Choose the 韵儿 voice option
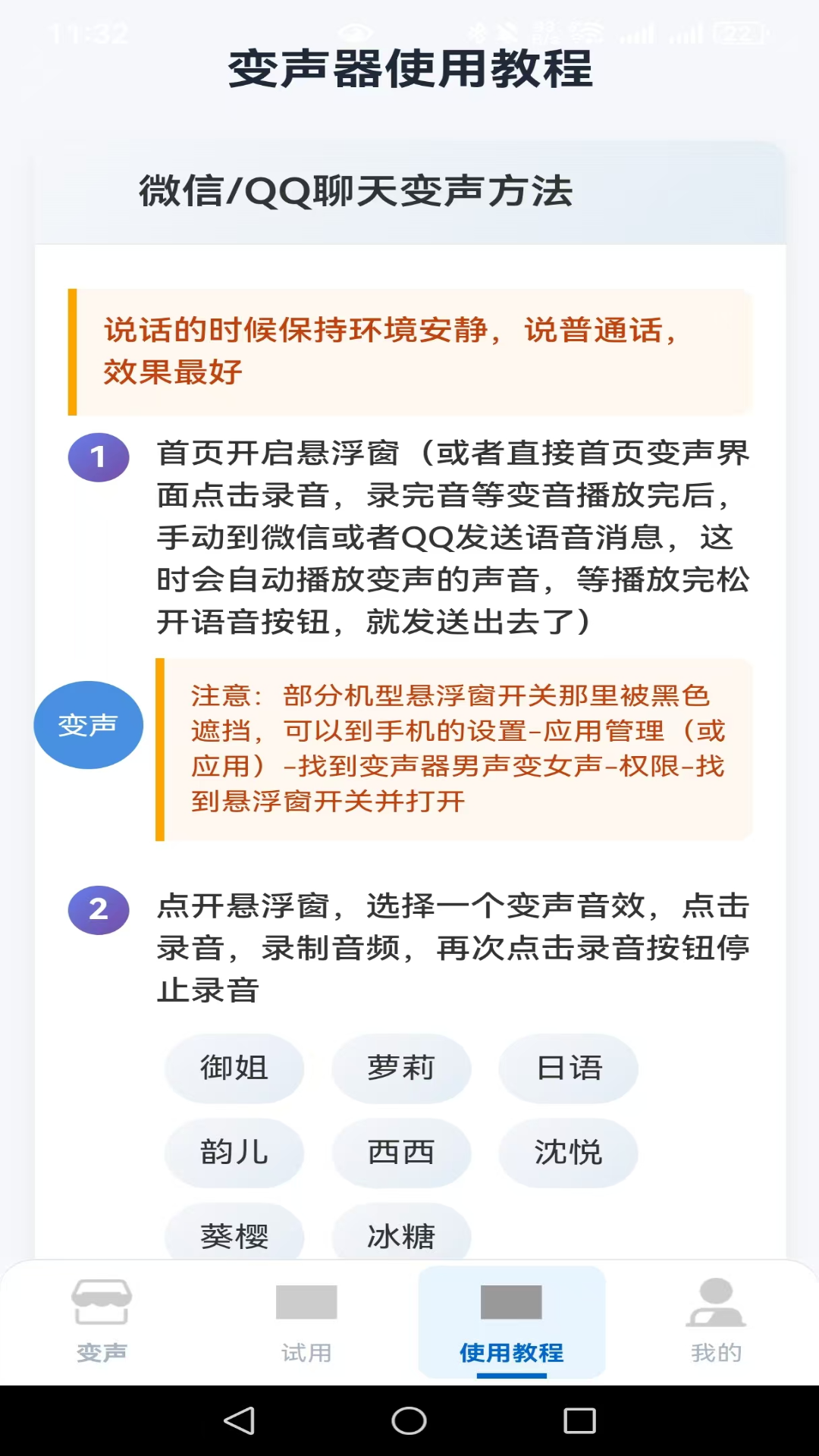Screen dimensions: 819x1456 (x=234, y=1153)
